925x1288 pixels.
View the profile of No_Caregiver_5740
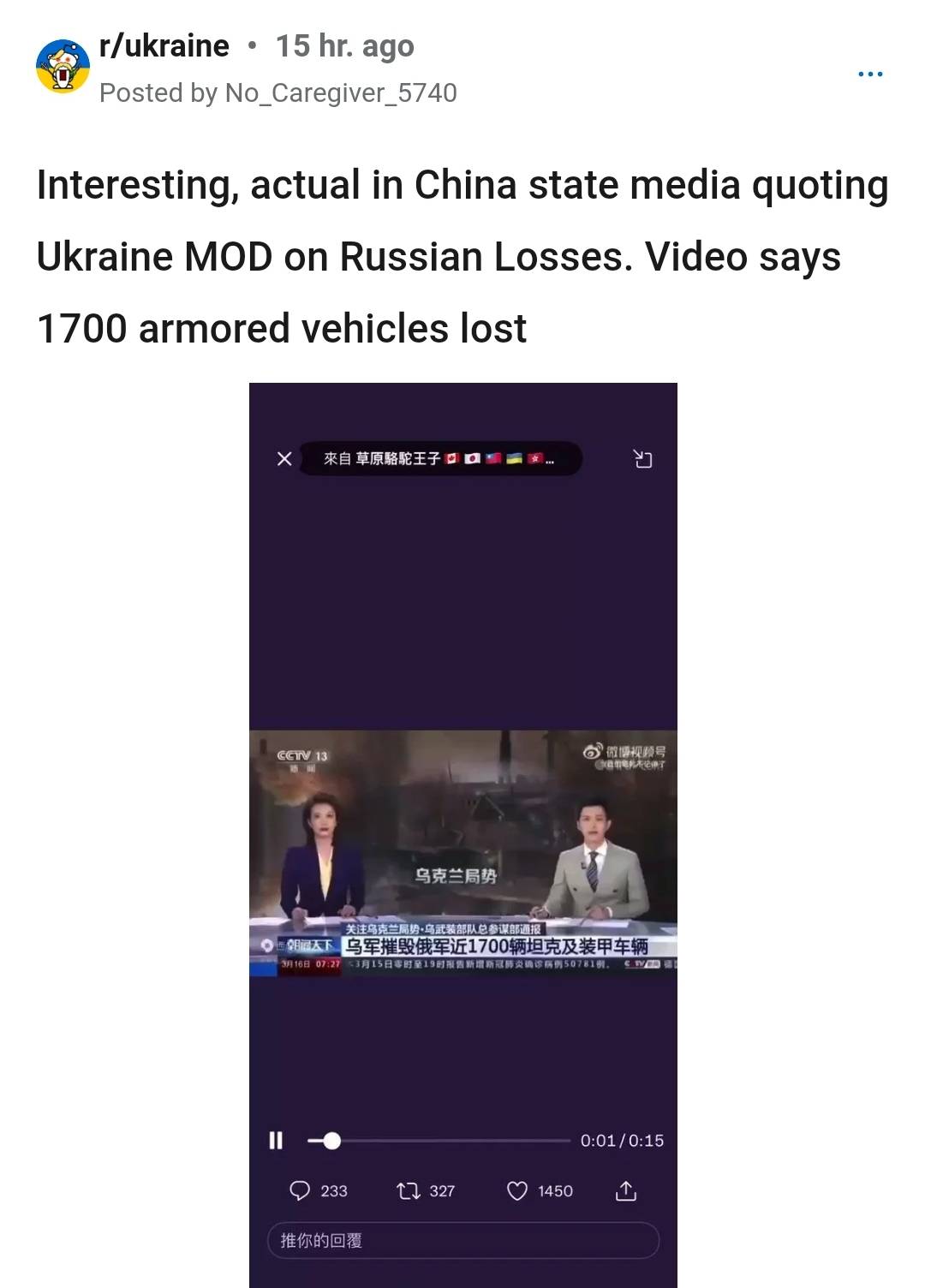(340, 92)
